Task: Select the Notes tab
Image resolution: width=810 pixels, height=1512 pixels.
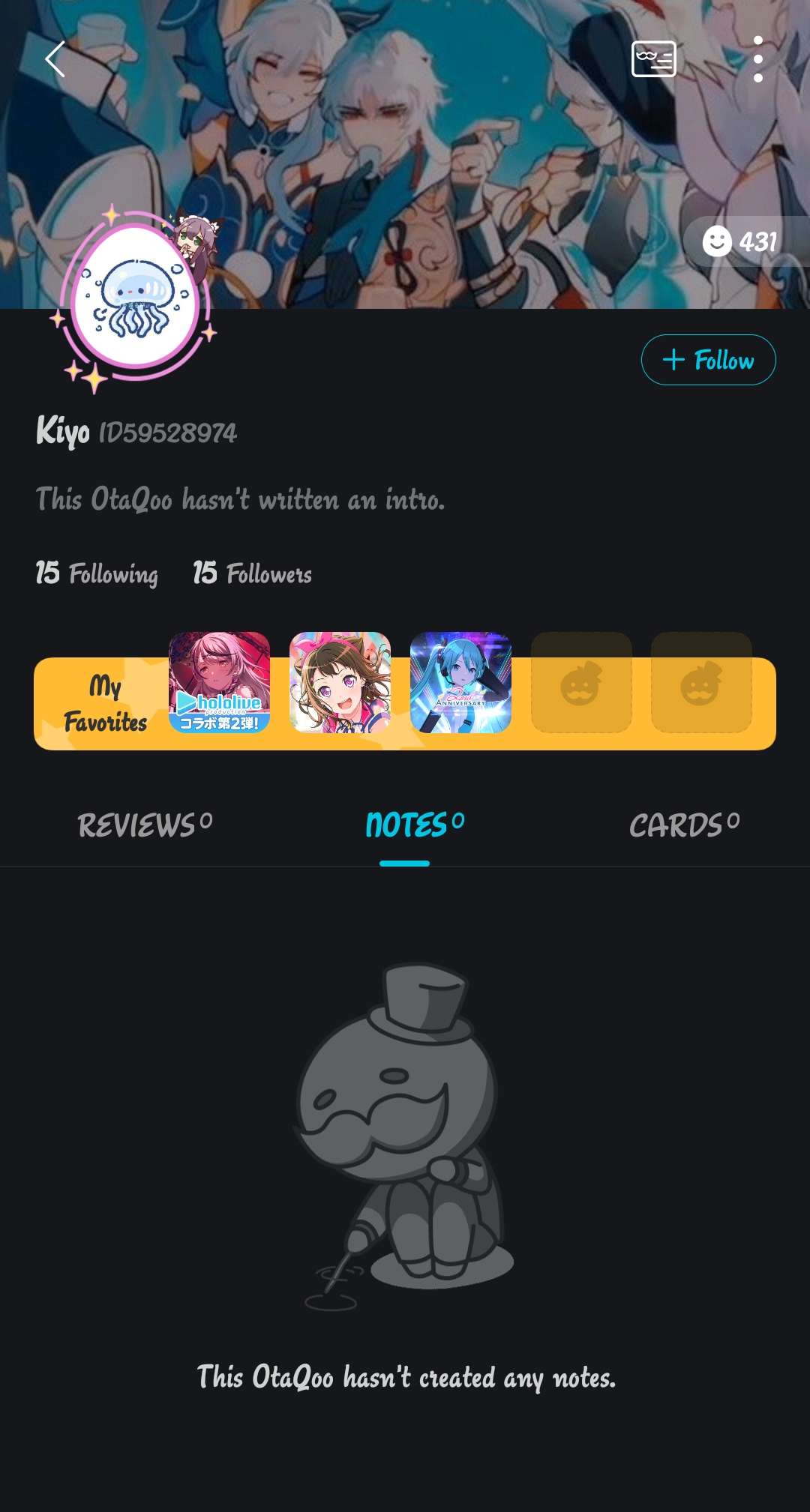Action: tap(414, 825)
